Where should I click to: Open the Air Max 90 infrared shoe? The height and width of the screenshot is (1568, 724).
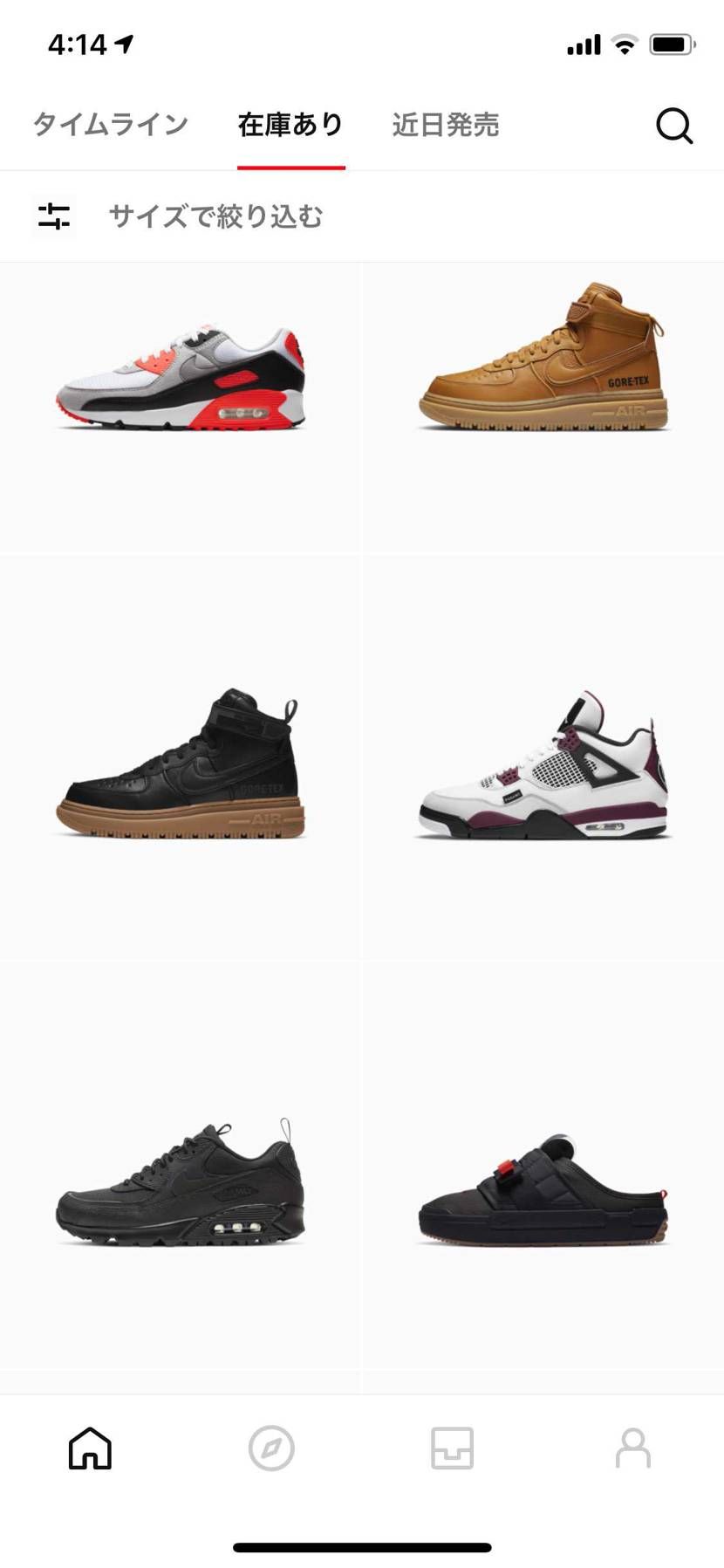(x=181, y=380)
